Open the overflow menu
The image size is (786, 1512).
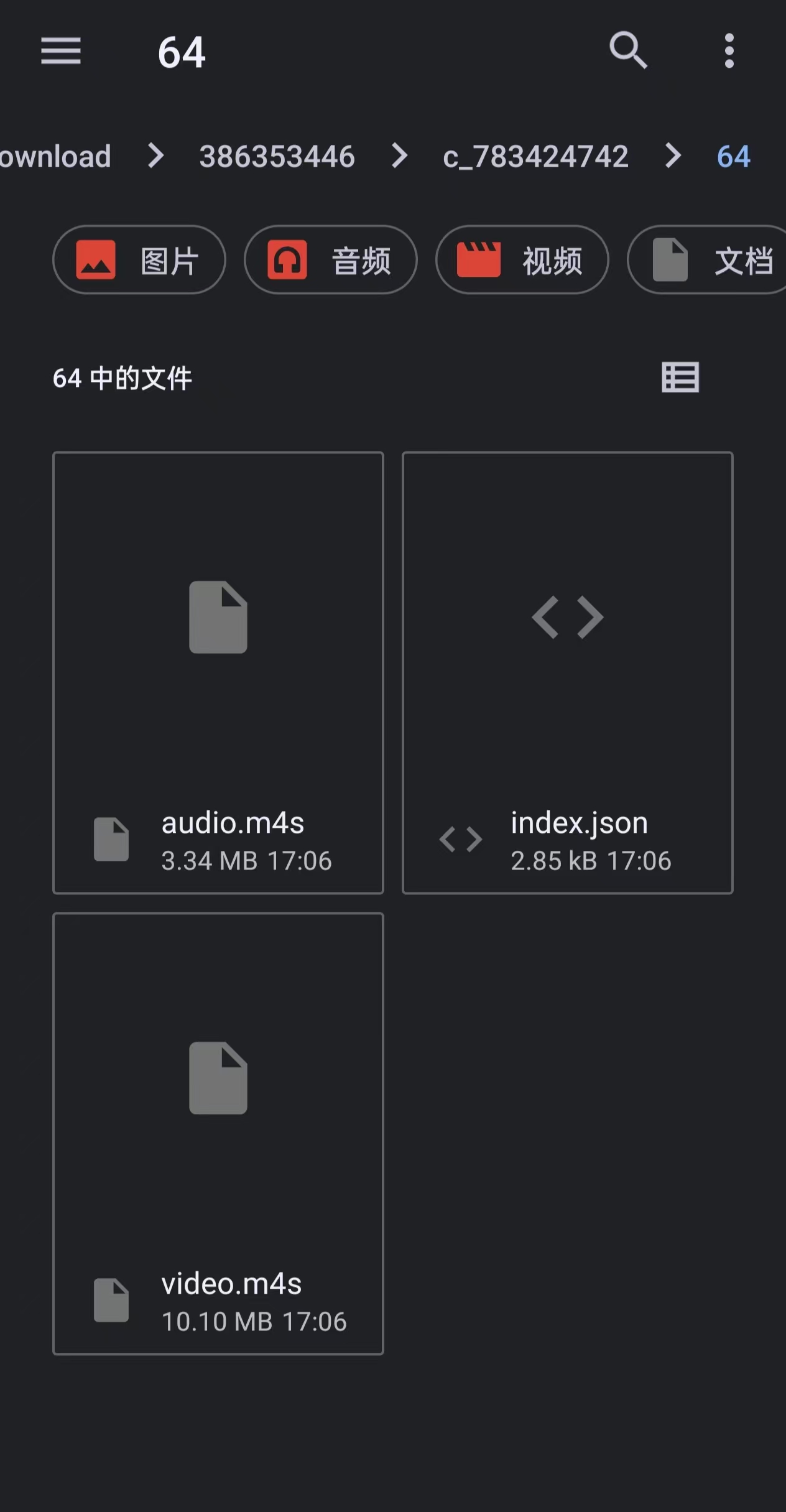729,51
